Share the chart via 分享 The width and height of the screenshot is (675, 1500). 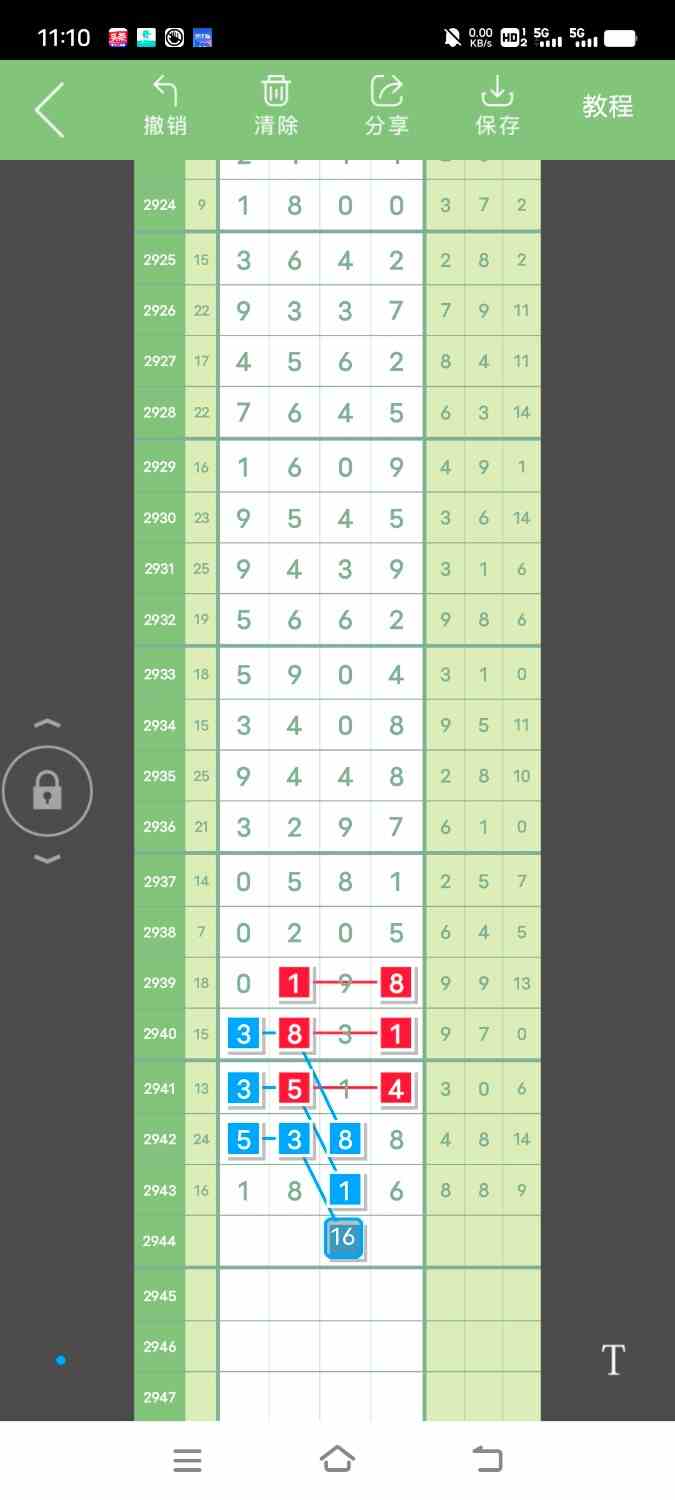(387, 106)
